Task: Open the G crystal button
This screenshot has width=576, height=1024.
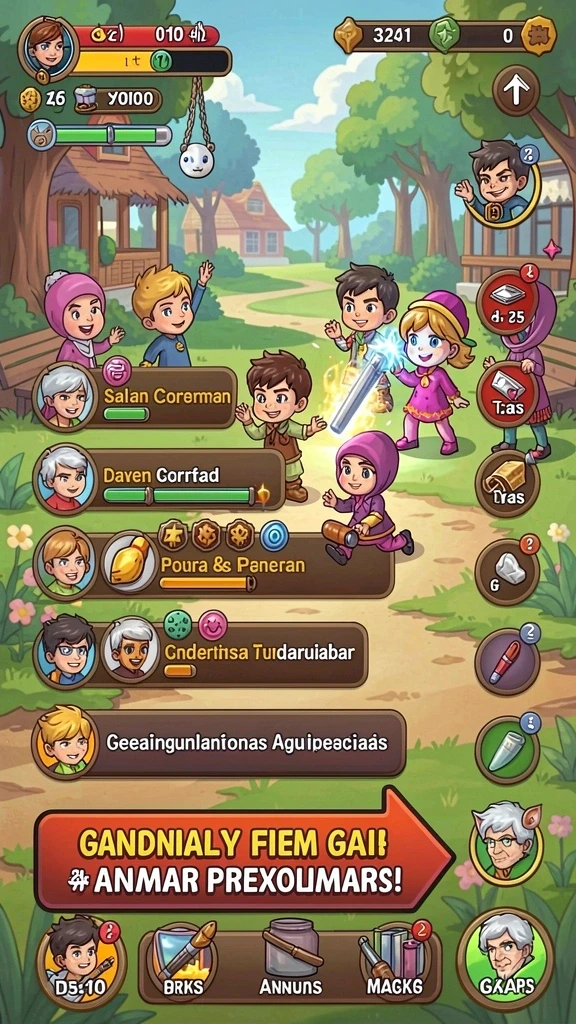Action: (x=507, y=571)
